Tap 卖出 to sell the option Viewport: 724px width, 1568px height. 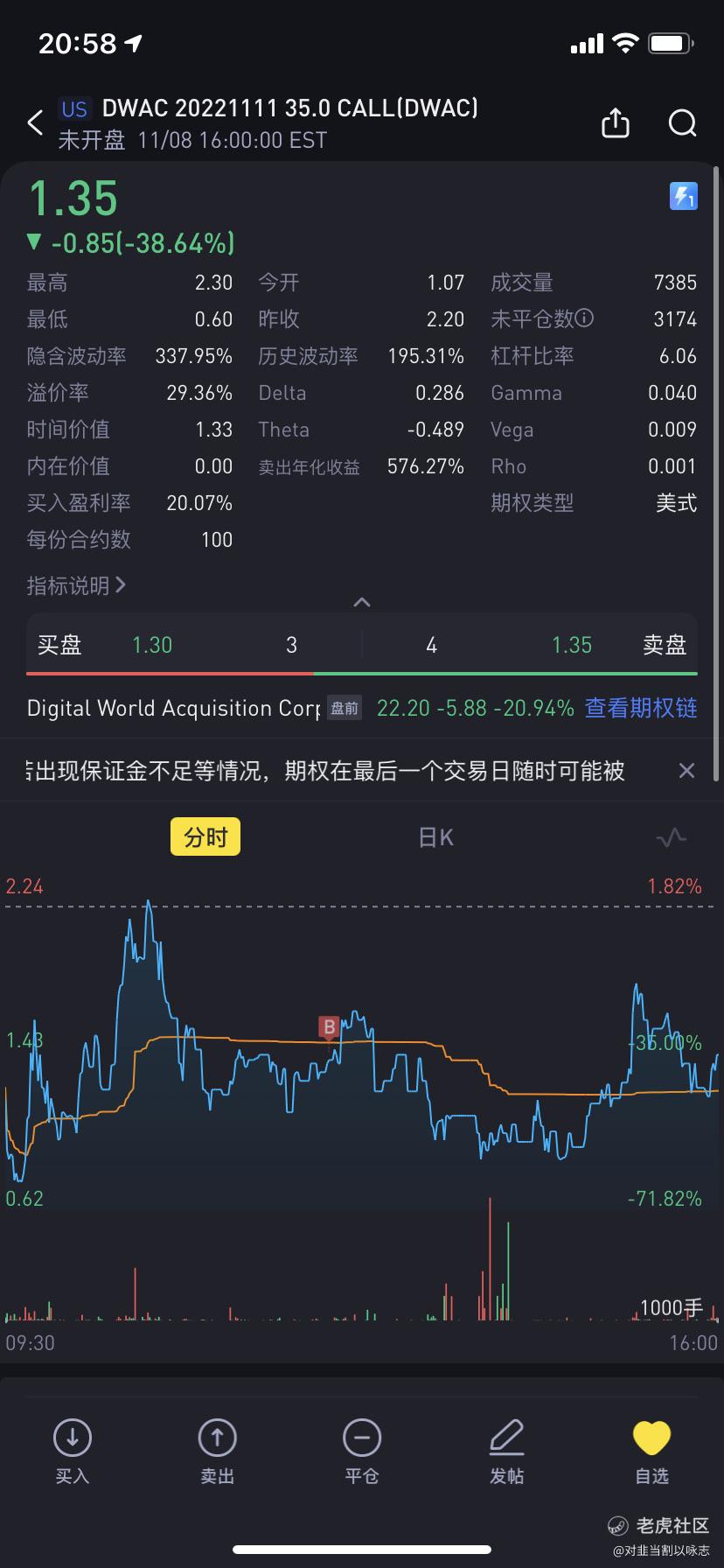pyautogui.click(x=217, y=1452)
